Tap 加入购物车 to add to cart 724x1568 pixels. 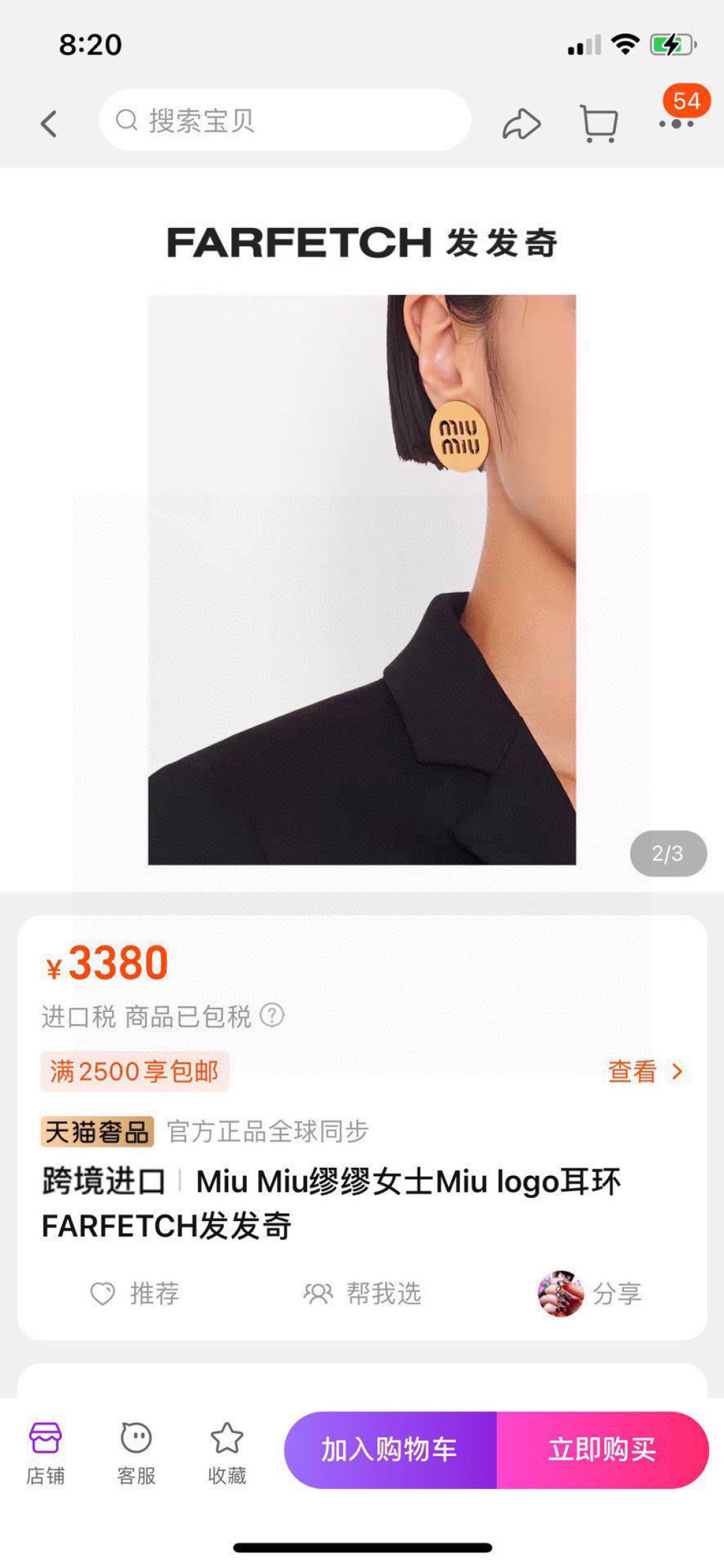click(390, 1451)
